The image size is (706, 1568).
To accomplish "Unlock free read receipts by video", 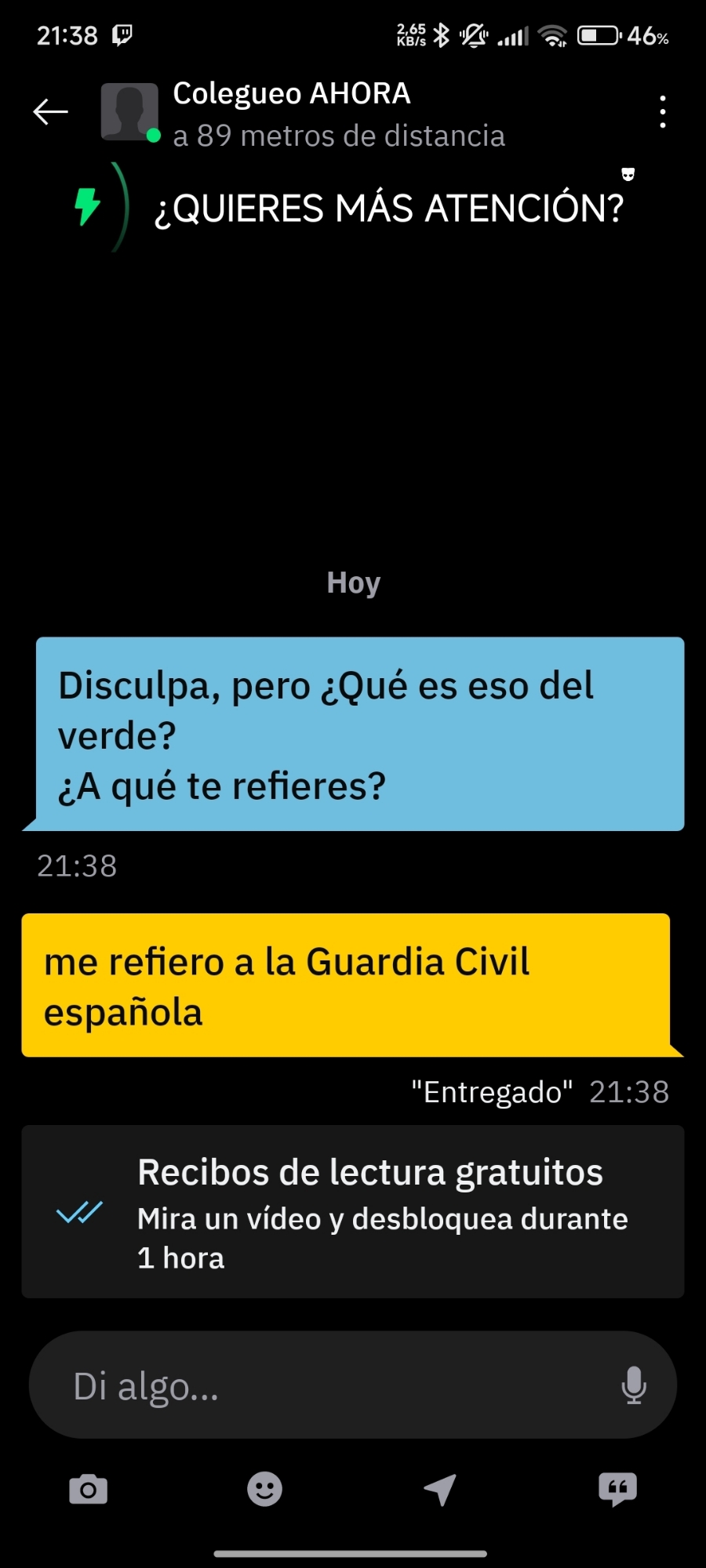I will [x=353, y=1211].
